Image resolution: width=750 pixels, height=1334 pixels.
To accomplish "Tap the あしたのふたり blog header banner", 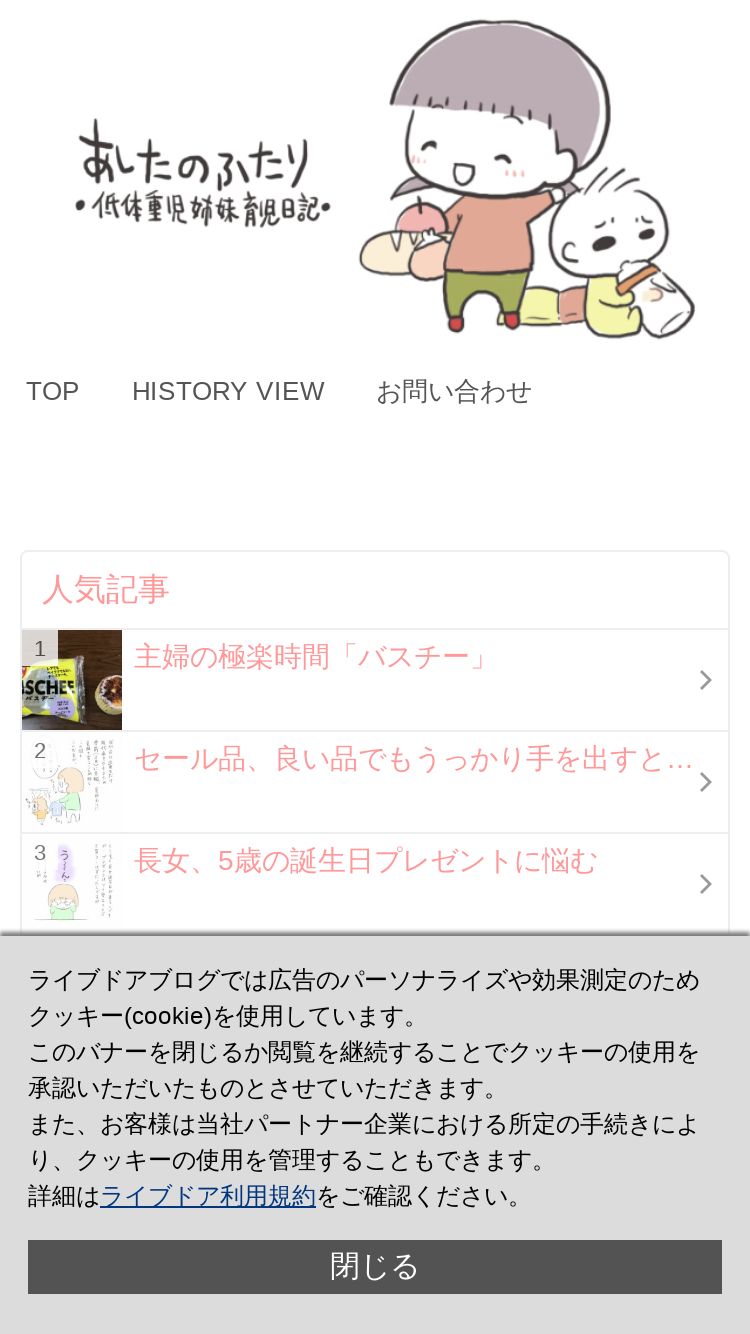I will pyautogui.click(x=375, y=175).
